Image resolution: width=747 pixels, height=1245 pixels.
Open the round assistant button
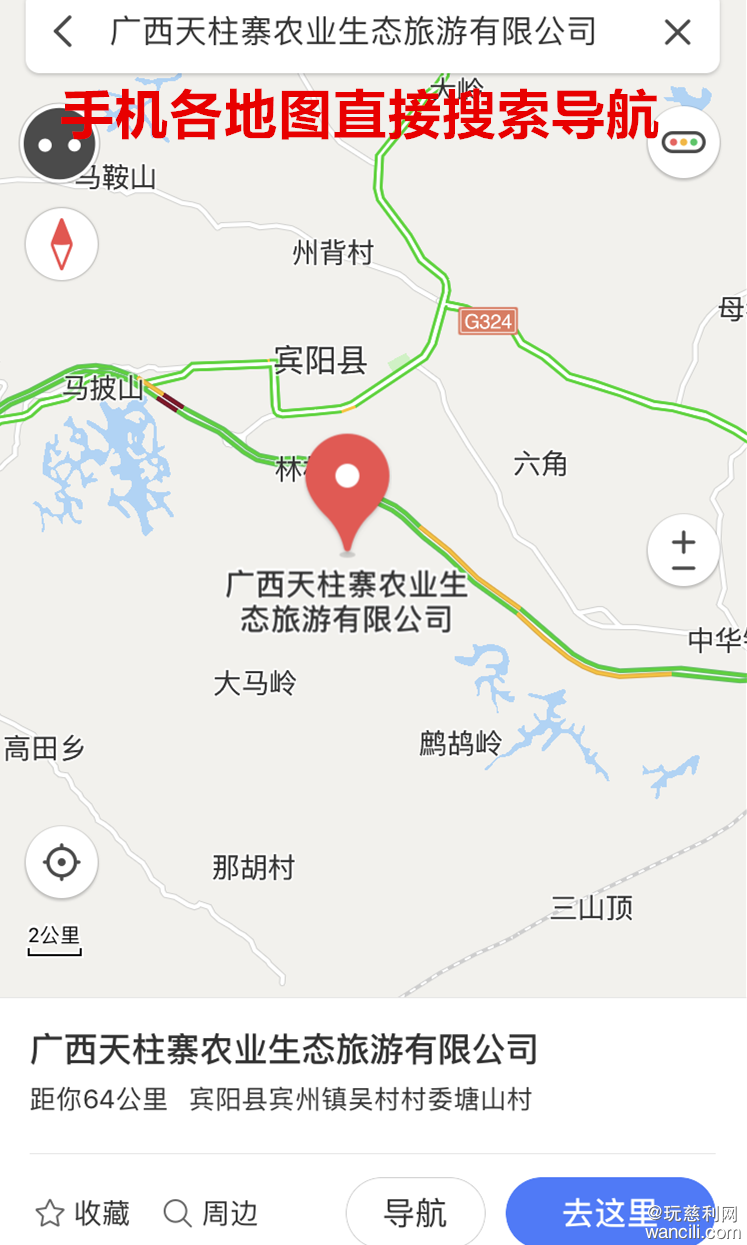[59, 144]
